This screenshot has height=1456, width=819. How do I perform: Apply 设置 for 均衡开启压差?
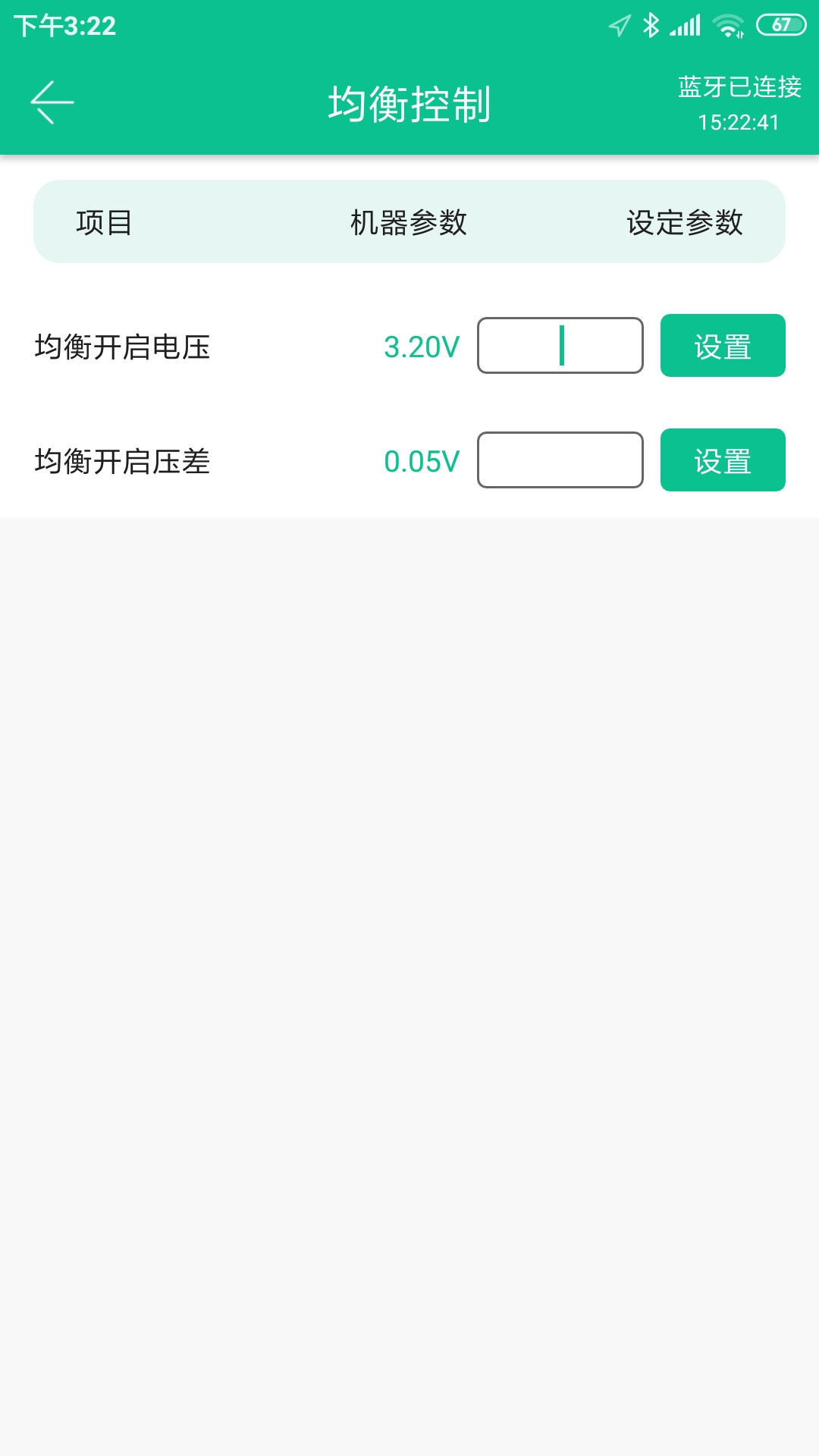(723, 460)
